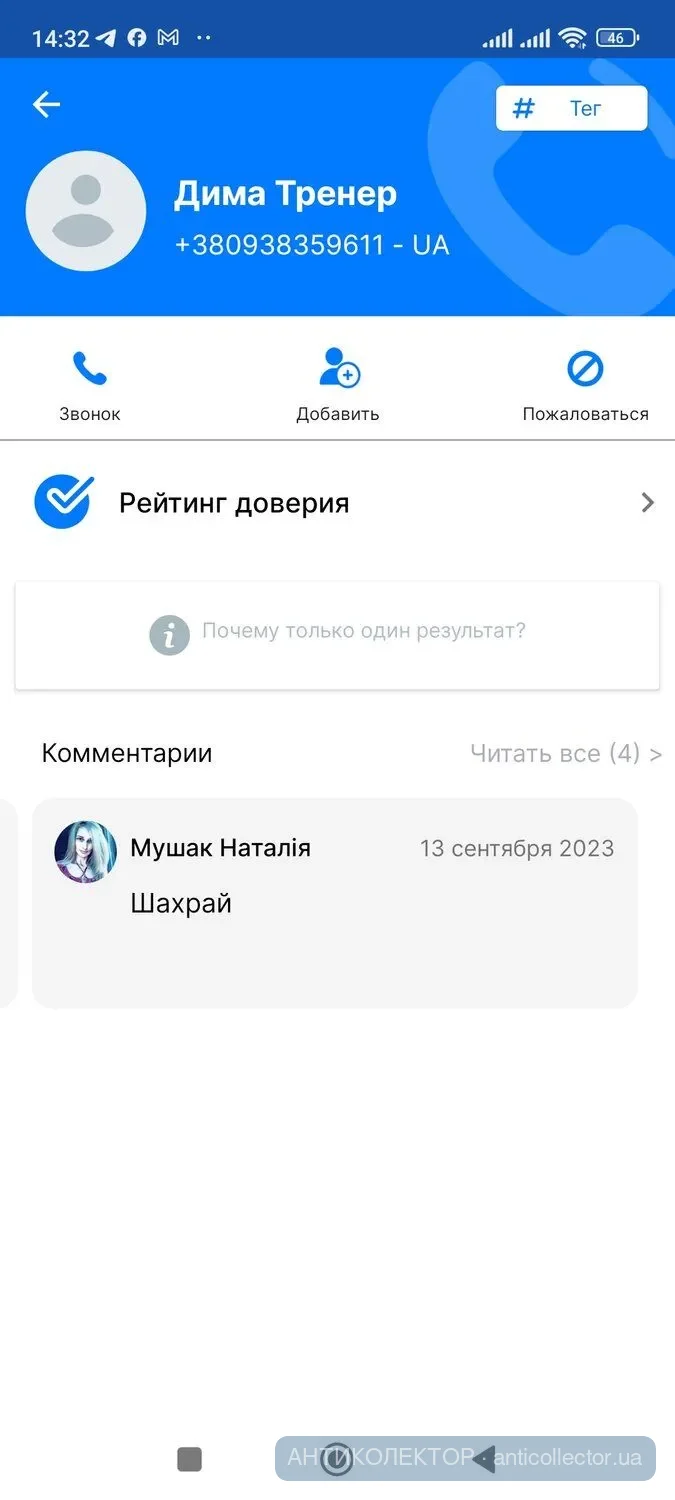This screenshot has width=675, height=1500.
Task: Add the contact with Добавить
Action: click(x=338, y=385)
